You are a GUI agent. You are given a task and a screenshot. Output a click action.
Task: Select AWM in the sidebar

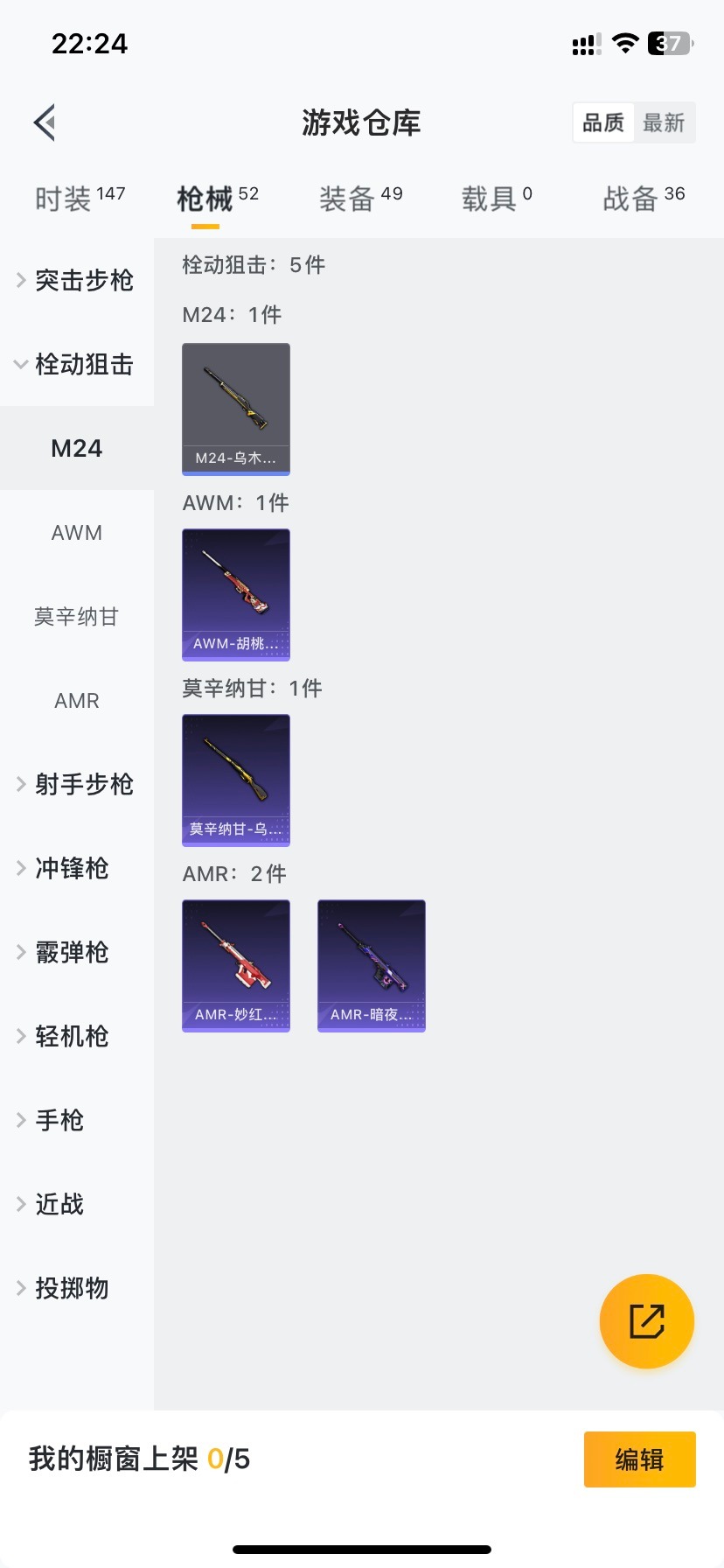point(77,533)
